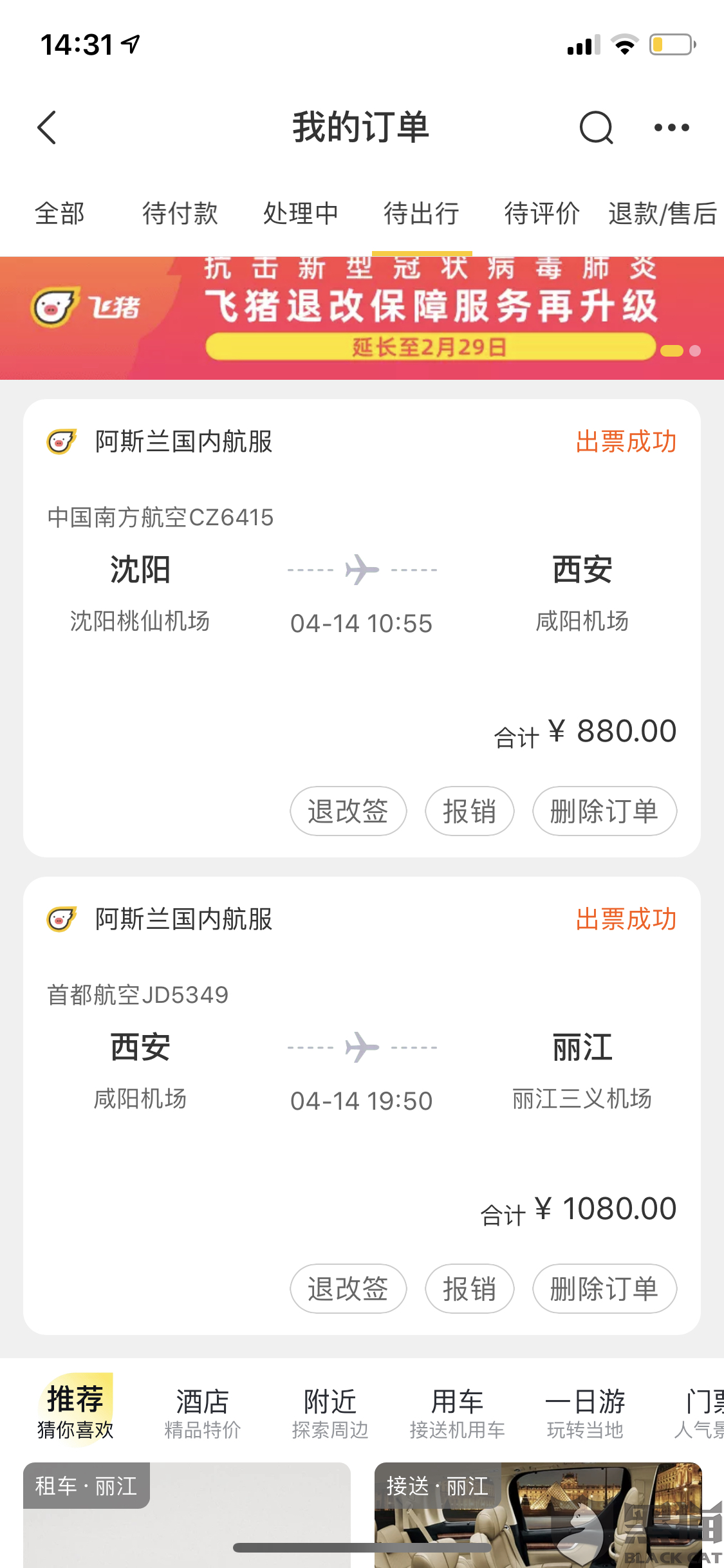Screen dimensions: 724x1568
Task: Show the 待评价 orders tab
Action: pyautogui.click(x=542, y=214)
